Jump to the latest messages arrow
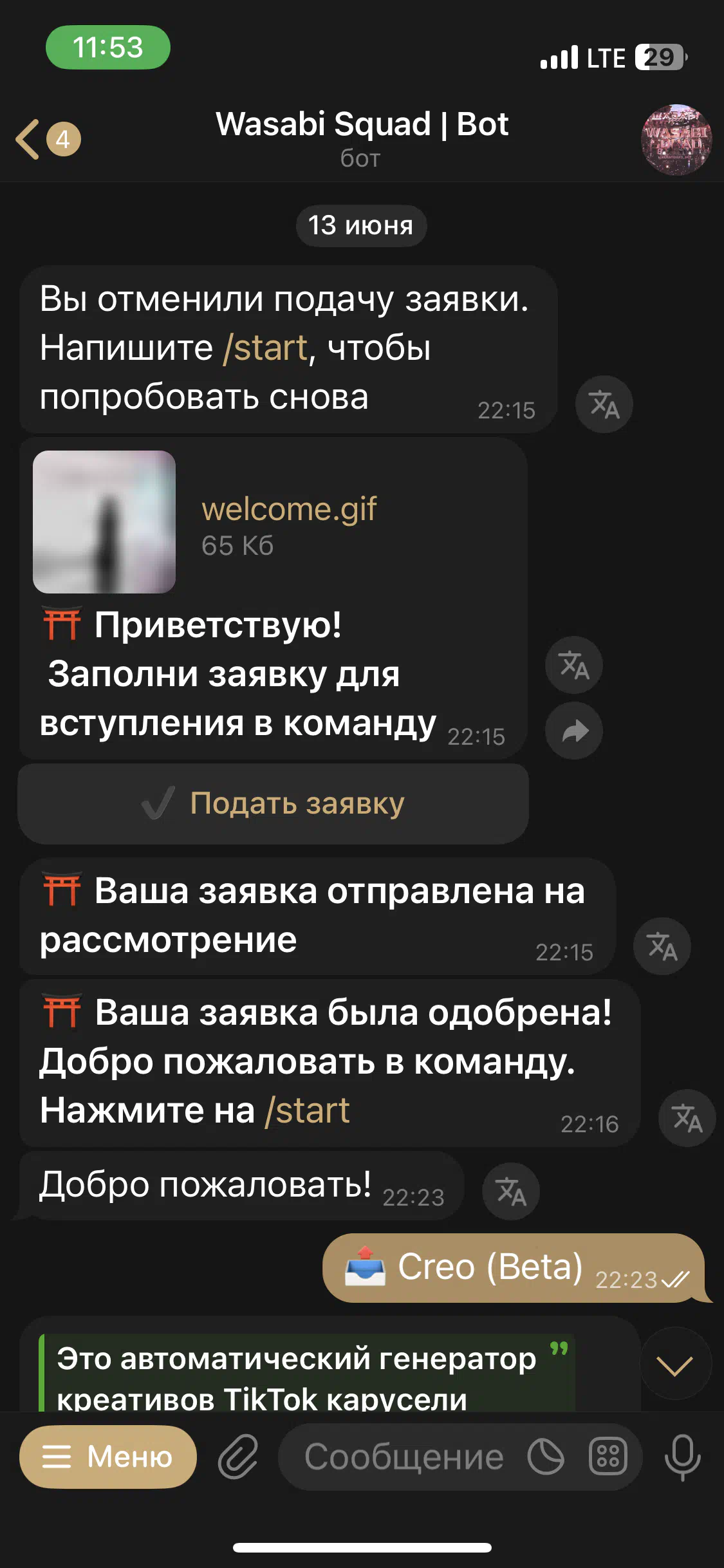Screen dimensions: 724x1568 coord(676,1364)
